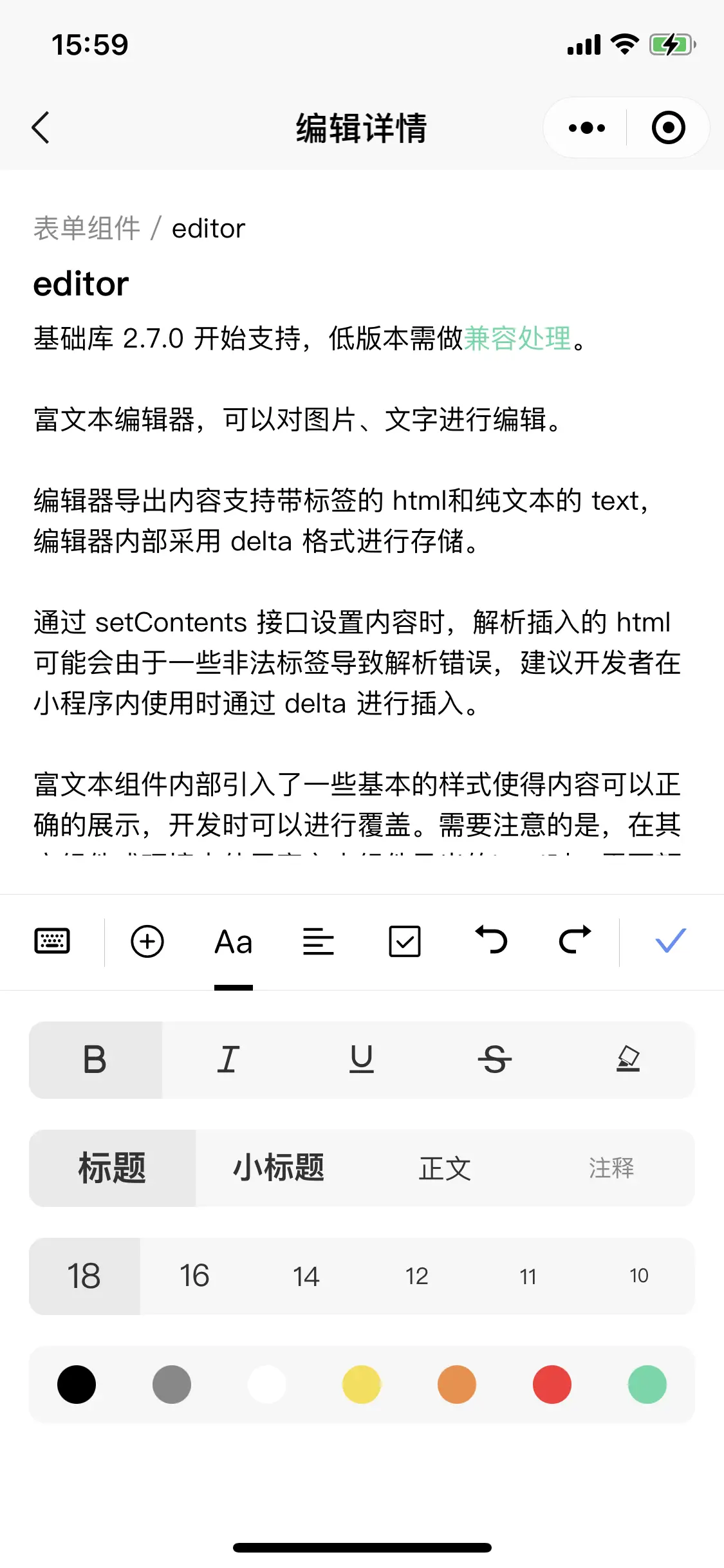Screen dimensions: 724x1568
Task: Undo the last edit
Action: point(491,940)
